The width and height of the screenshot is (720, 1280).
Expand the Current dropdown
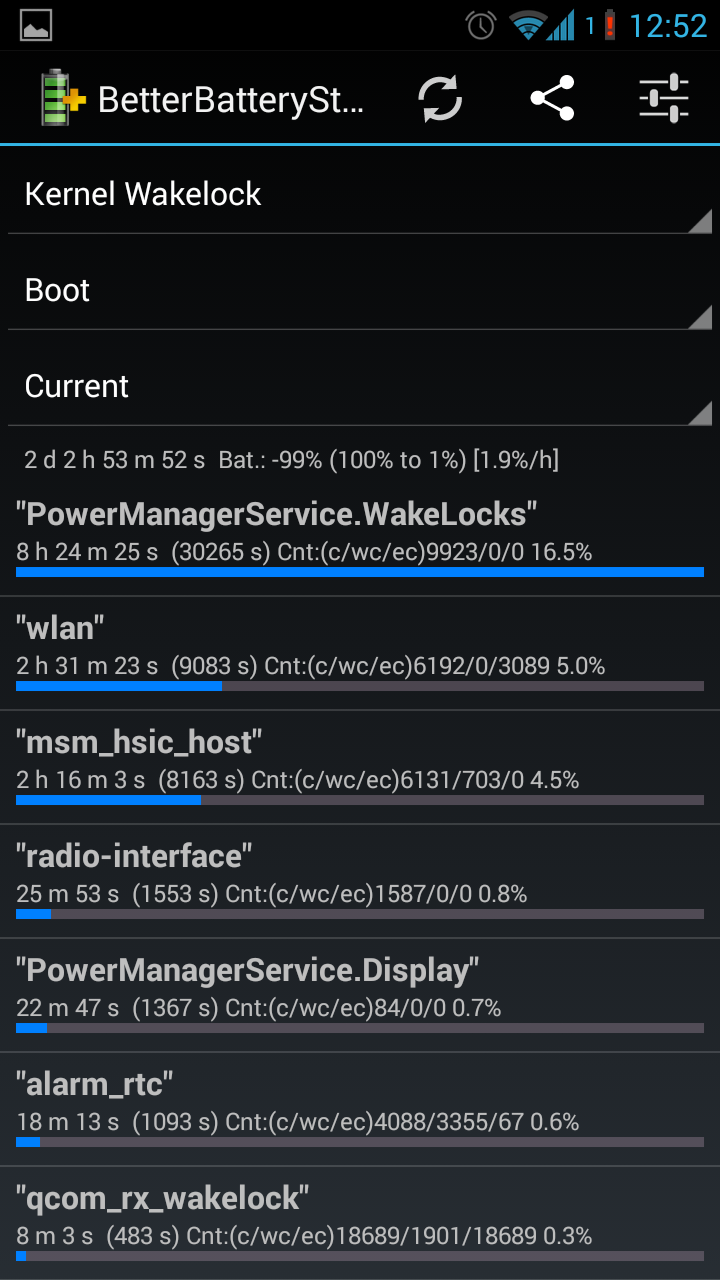(360, 386)
